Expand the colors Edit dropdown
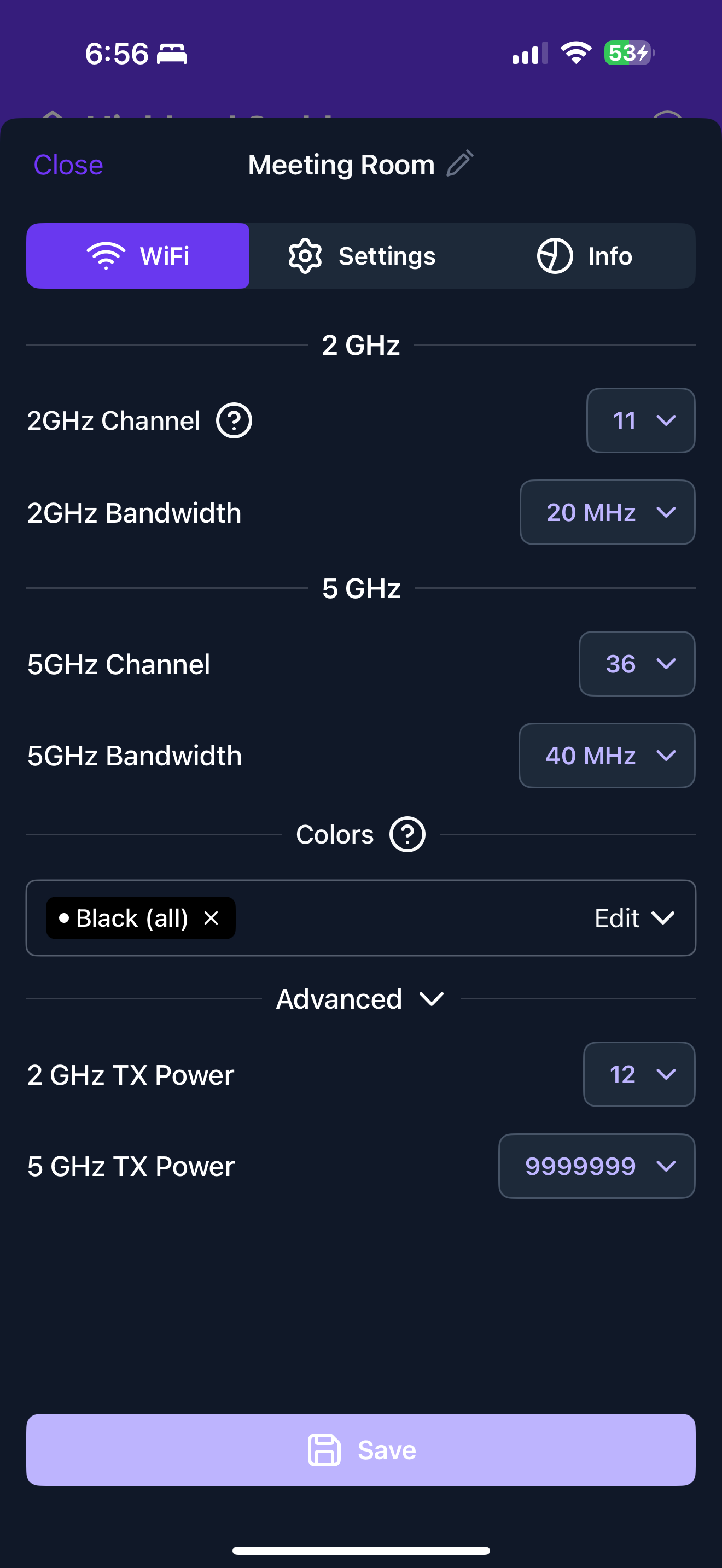 (x=634, y=918)
